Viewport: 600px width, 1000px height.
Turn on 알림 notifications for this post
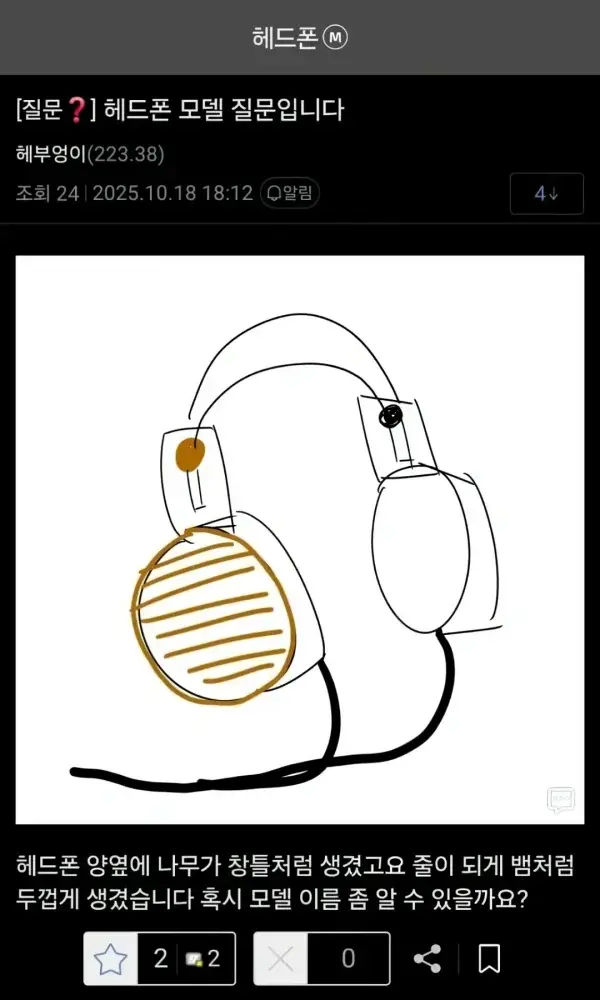(290, 193)
